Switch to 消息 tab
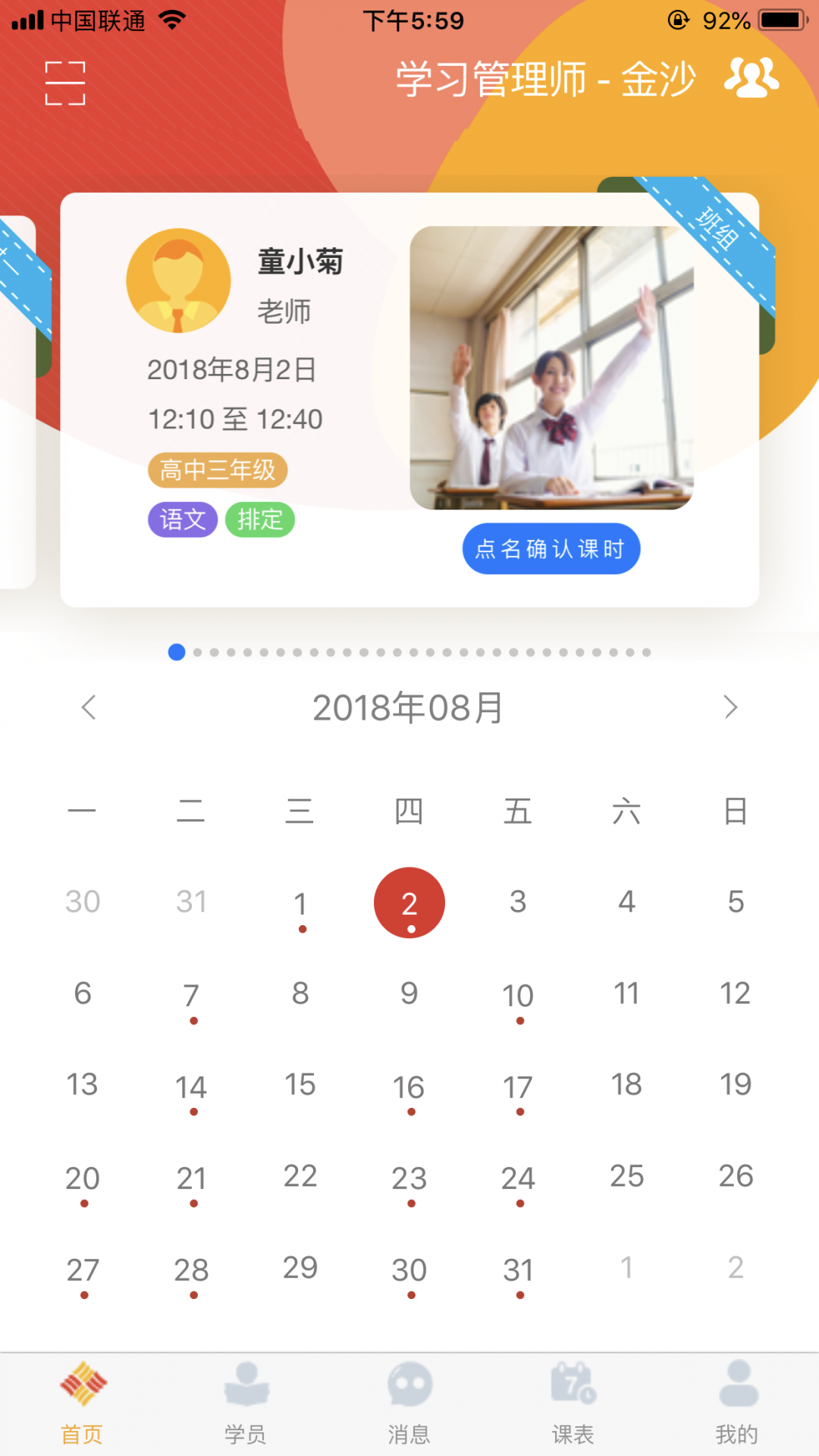Image resolution: width=819 pixels, height=1456 pixels. click(409, 1403)
